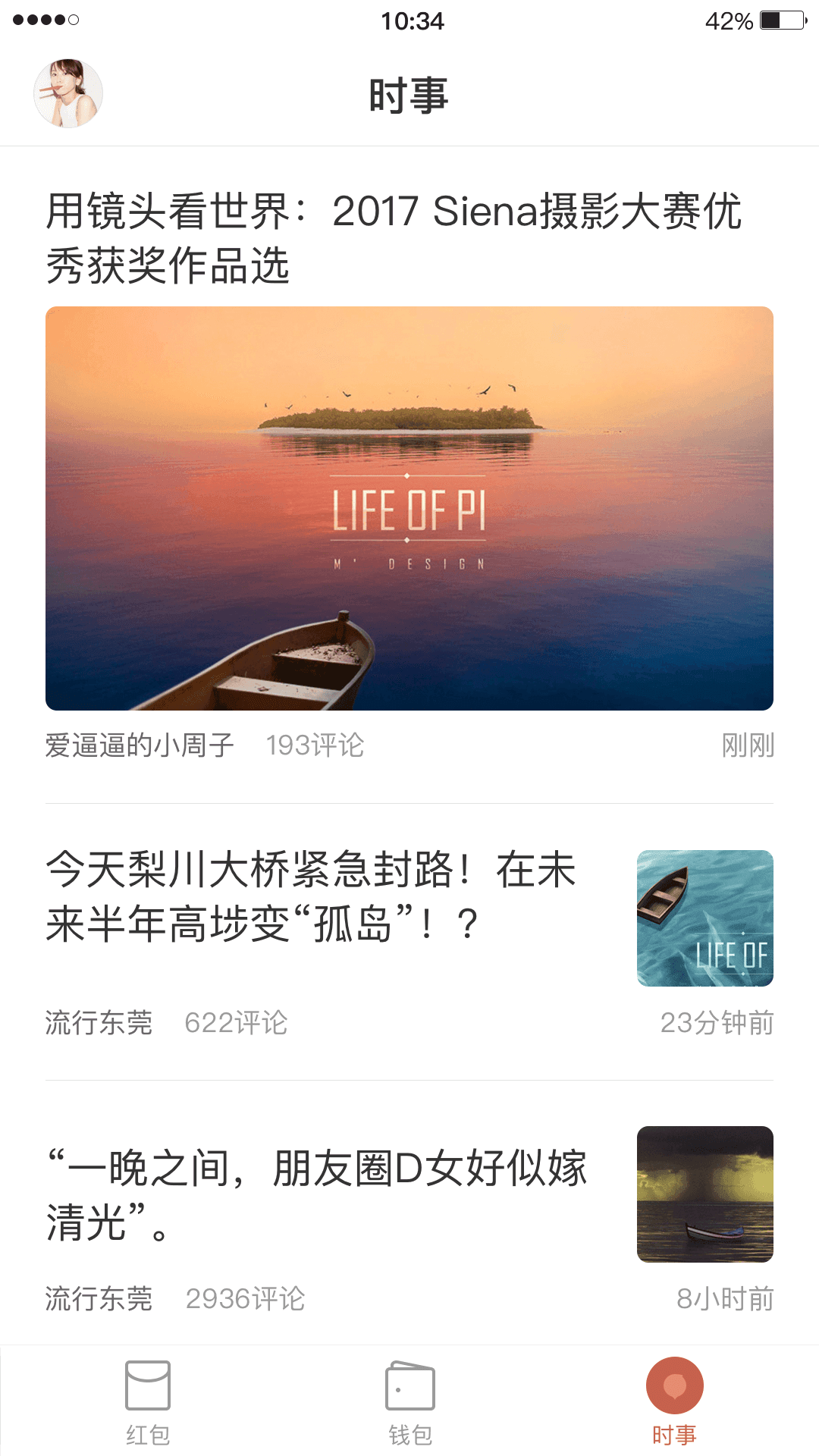Open the profile avatar in the header
This screenshot has width=819, height=1456.
(68, 93)
